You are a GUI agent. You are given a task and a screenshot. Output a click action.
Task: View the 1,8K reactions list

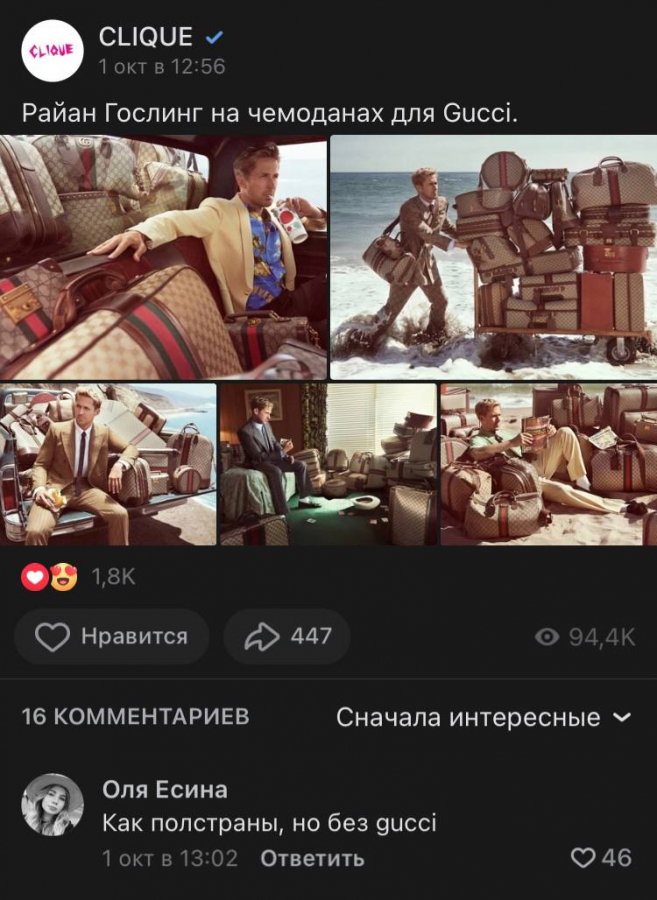click(78, 577)
